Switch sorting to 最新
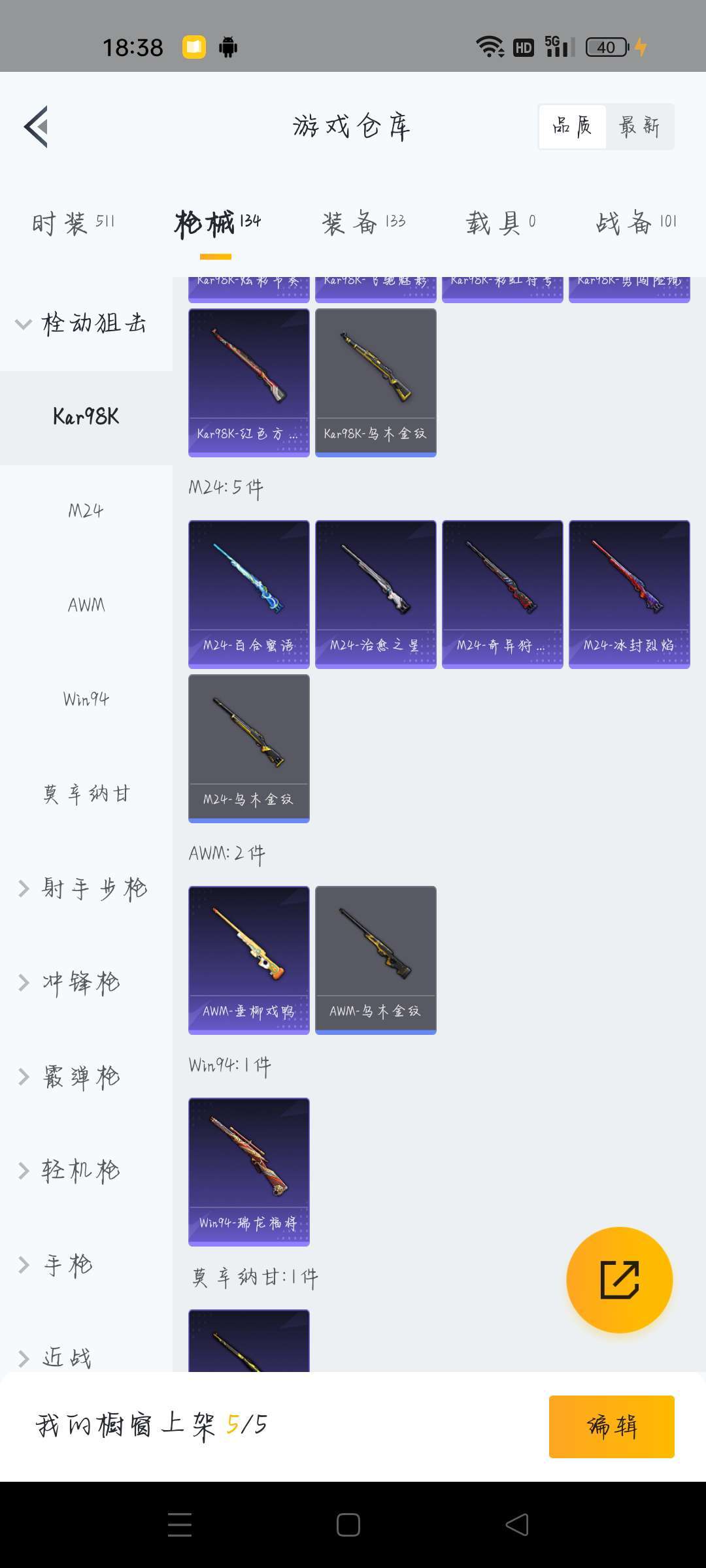The image size is (706, 1568). coord(639,126)
